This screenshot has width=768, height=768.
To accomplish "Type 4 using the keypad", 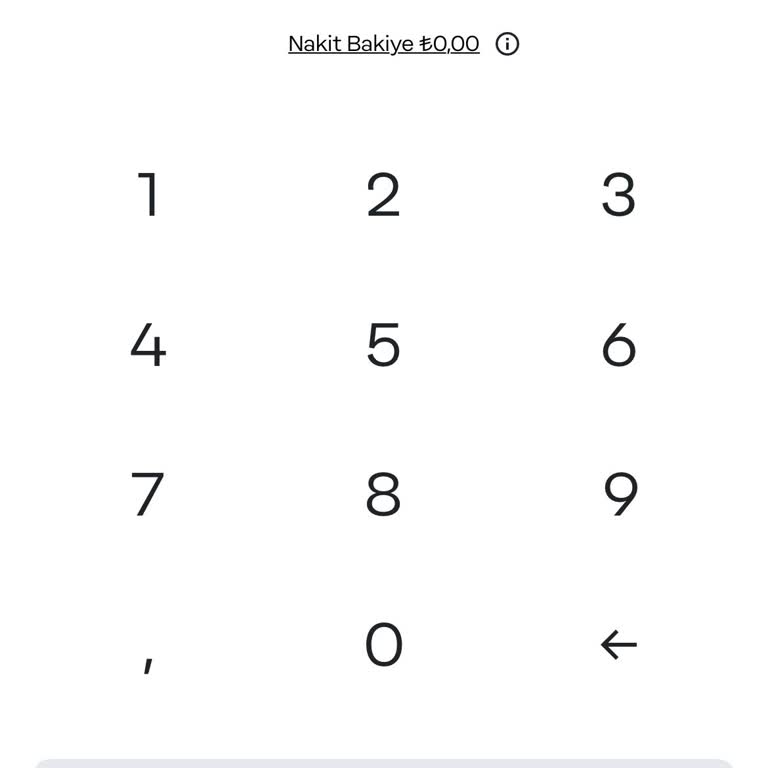I will pos(148,345).
